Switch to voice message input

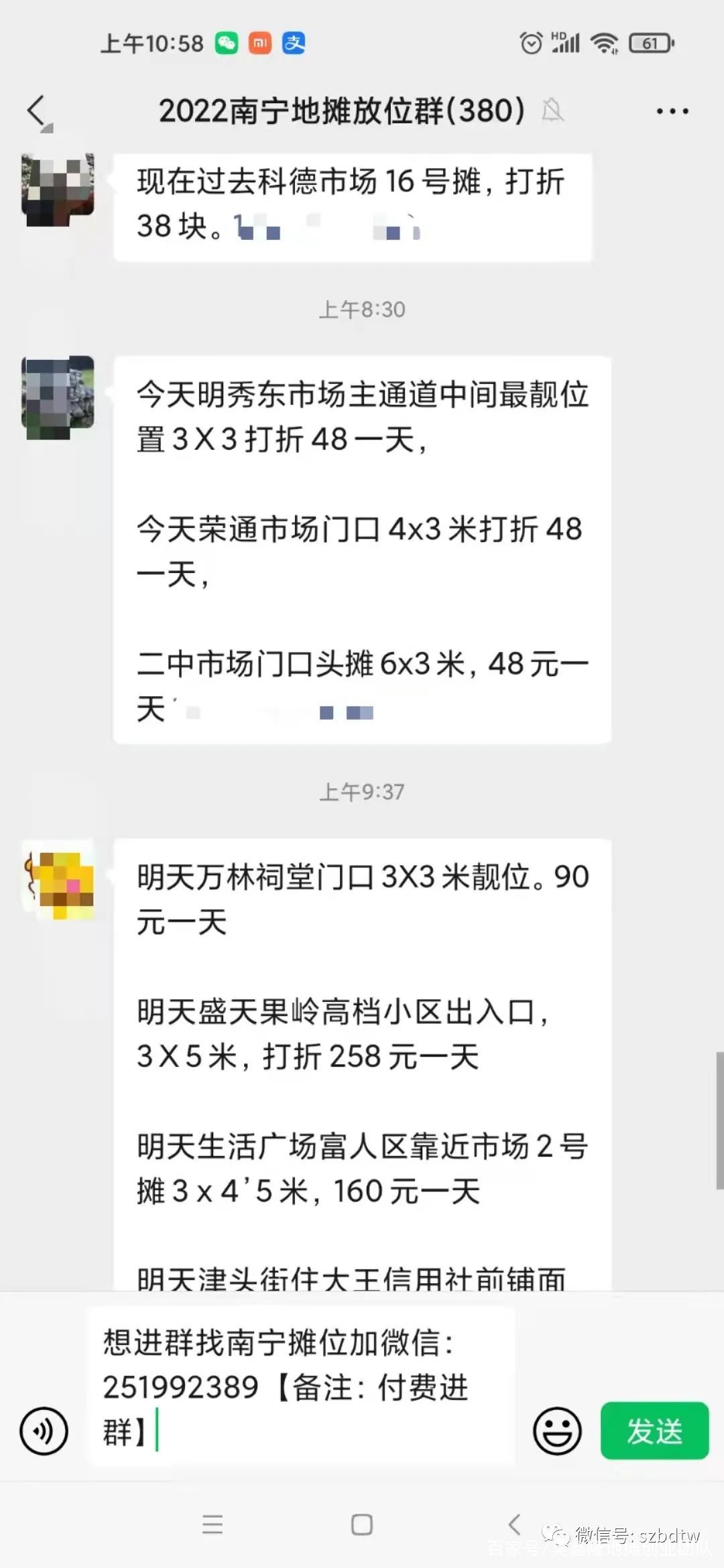click(x=44, y=1431)
